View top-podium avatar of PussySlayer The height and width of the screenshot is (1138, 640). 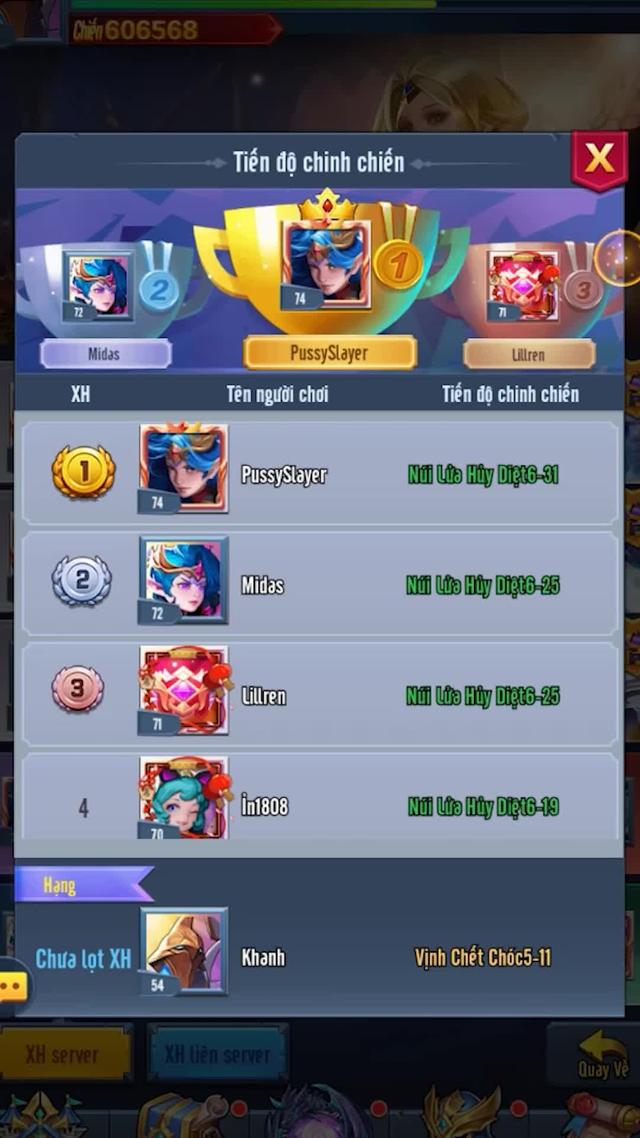[x=327, y=263]
